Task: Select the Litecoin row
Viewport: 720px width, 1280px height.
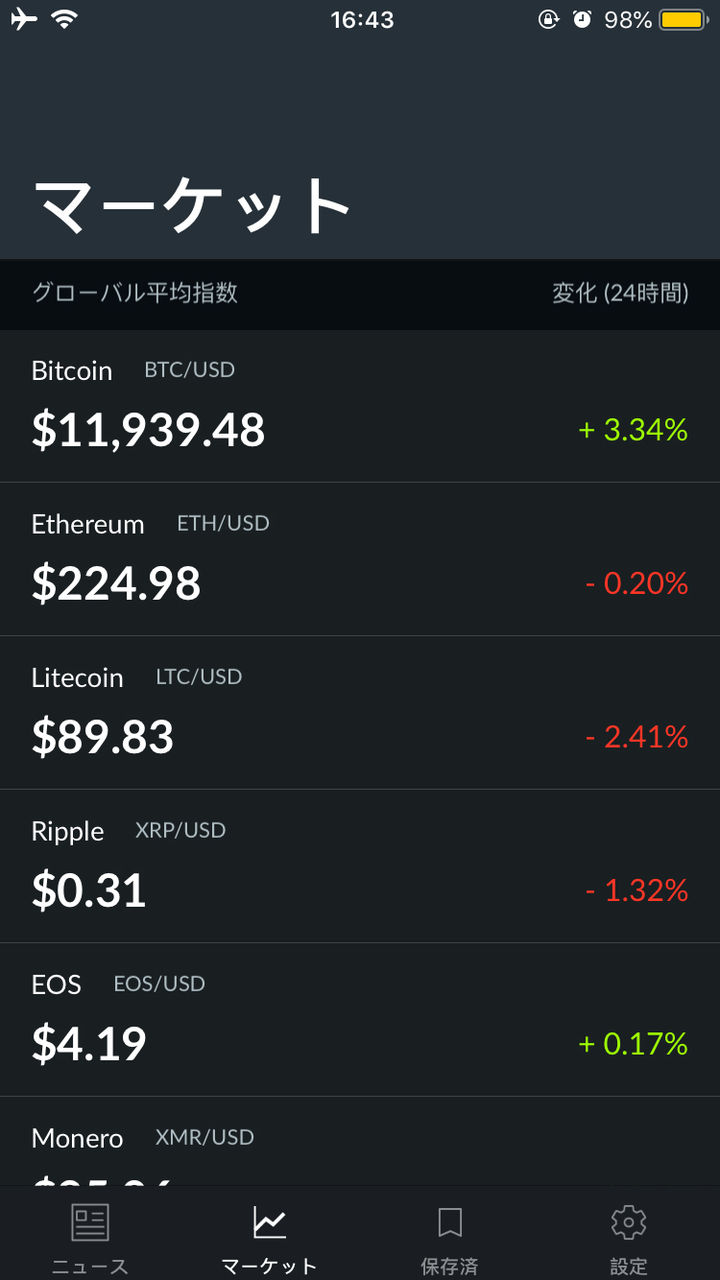Action: (x=360, y=712)
